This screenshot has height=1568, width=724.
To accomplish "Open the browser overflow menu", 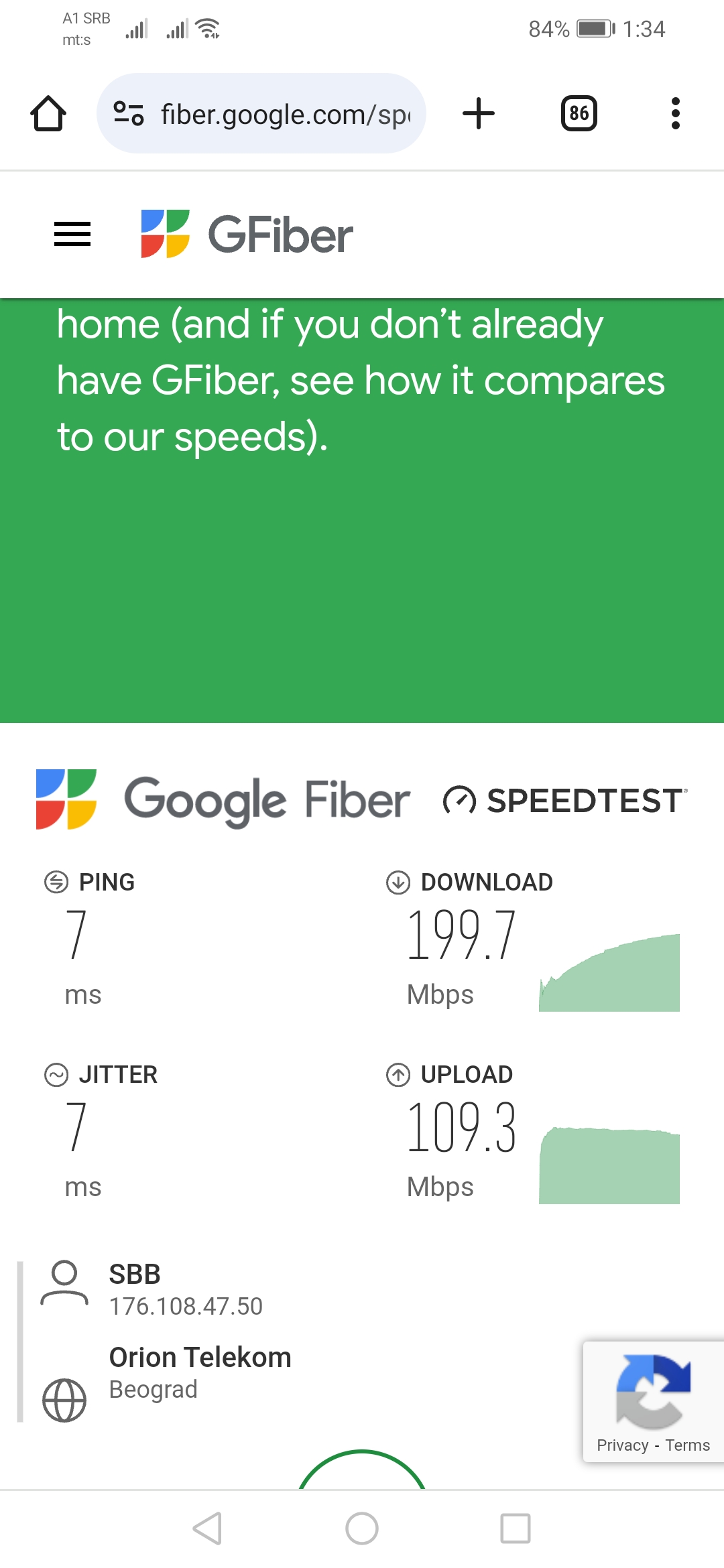I will (675, 113).
